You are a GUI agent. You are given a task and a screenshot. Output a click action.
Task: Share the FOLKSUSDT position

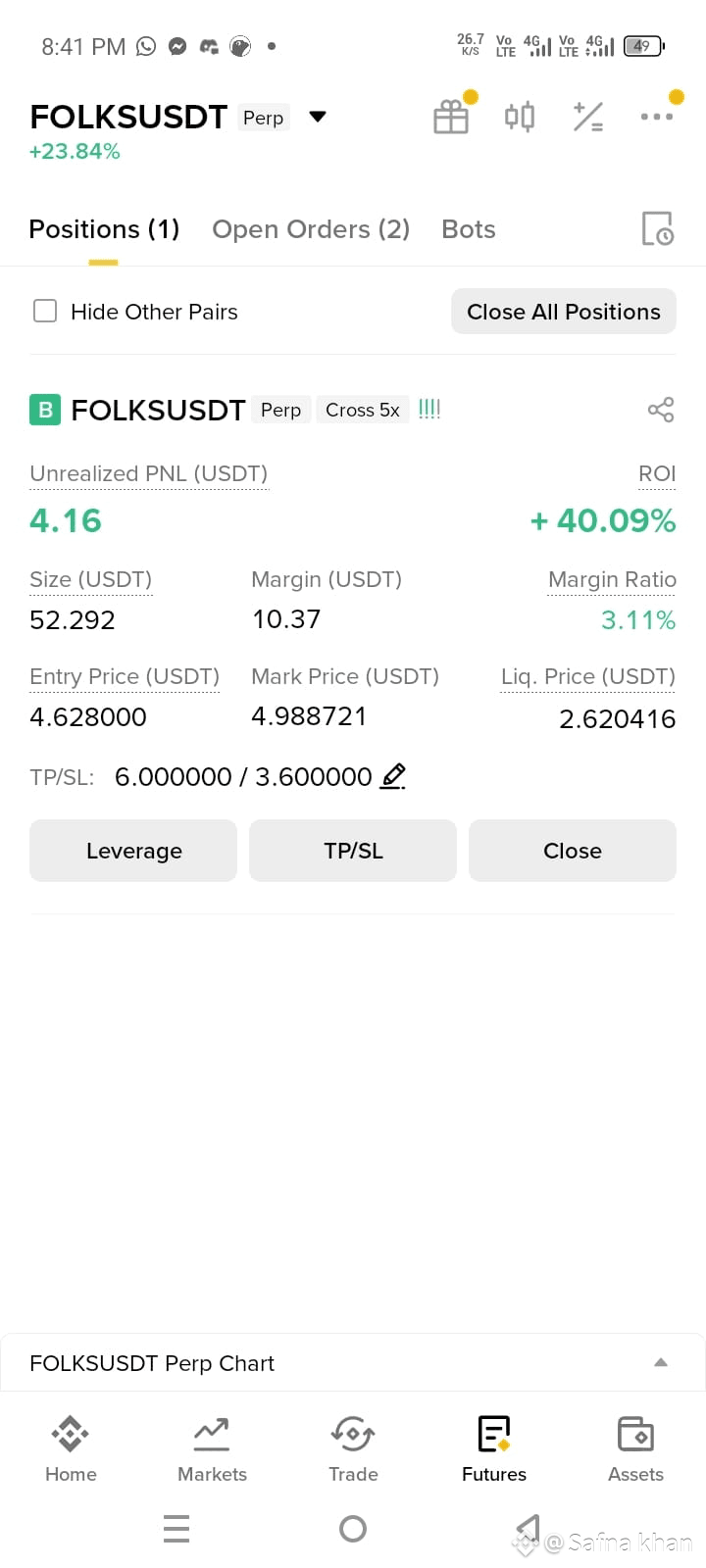[661, 410]
